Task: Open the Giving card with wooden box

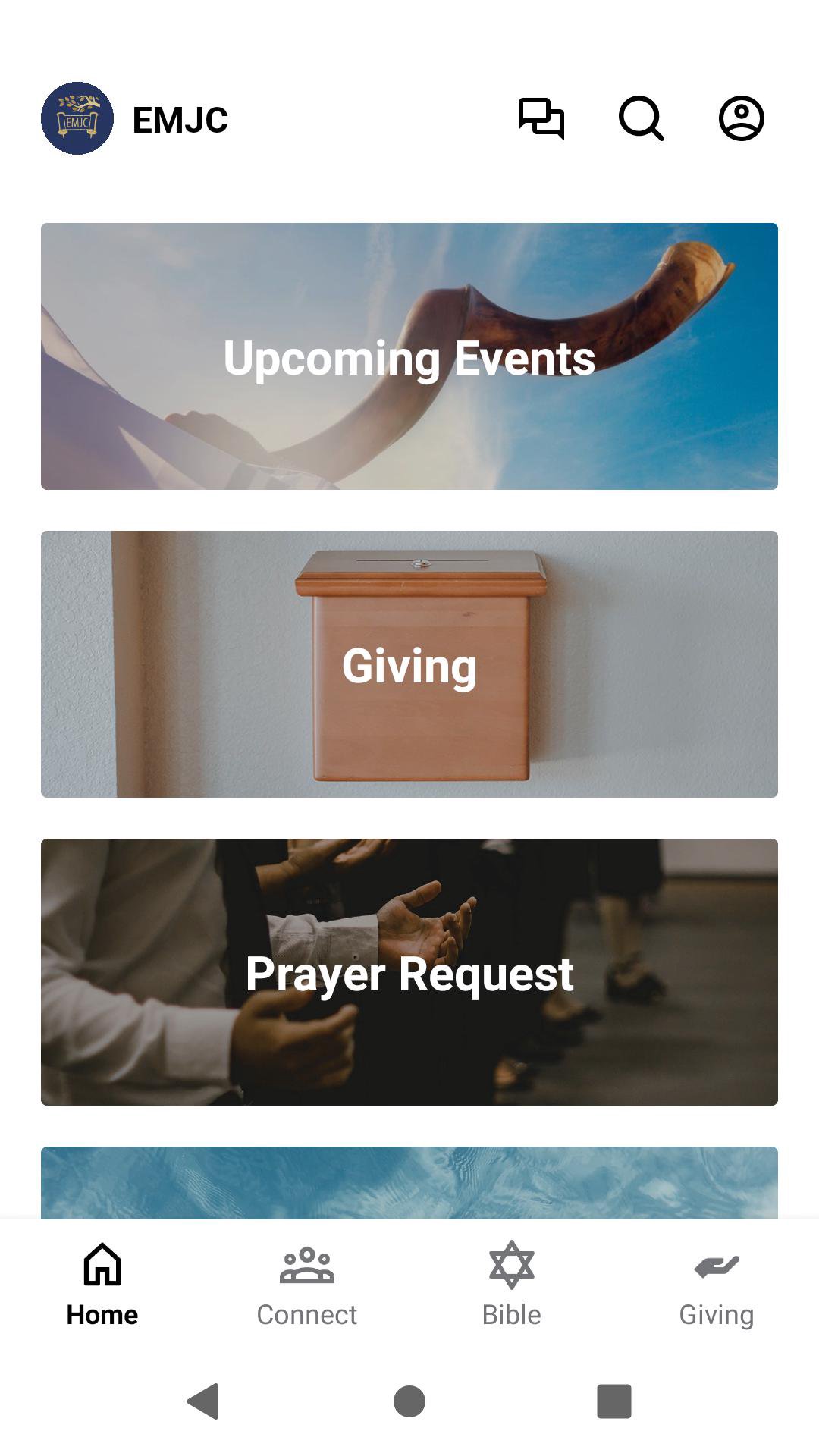Action: pos(409,664)
